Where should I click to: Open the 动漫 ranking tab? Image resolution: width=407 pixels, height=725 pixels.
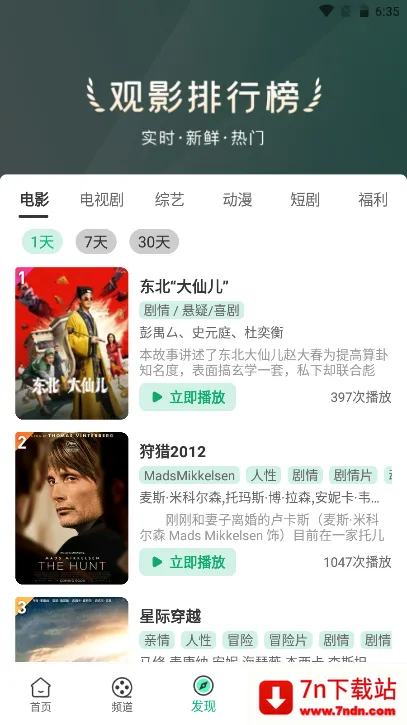coord(237,200)
